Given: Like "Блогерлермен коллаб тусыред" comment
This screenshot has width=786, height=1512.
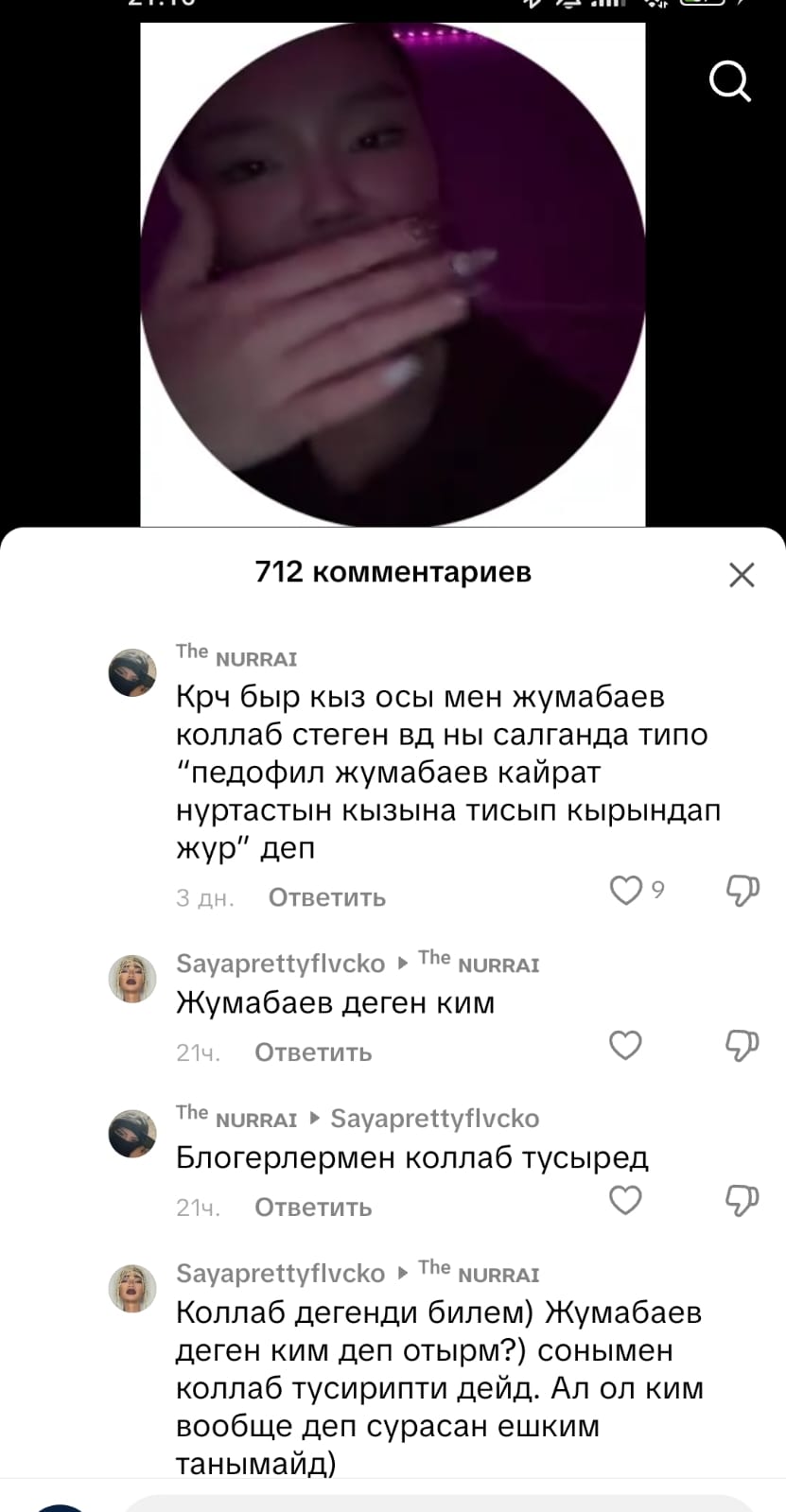Looking at the screenshot, I should pyautogui.click(x=625, y=1200).
